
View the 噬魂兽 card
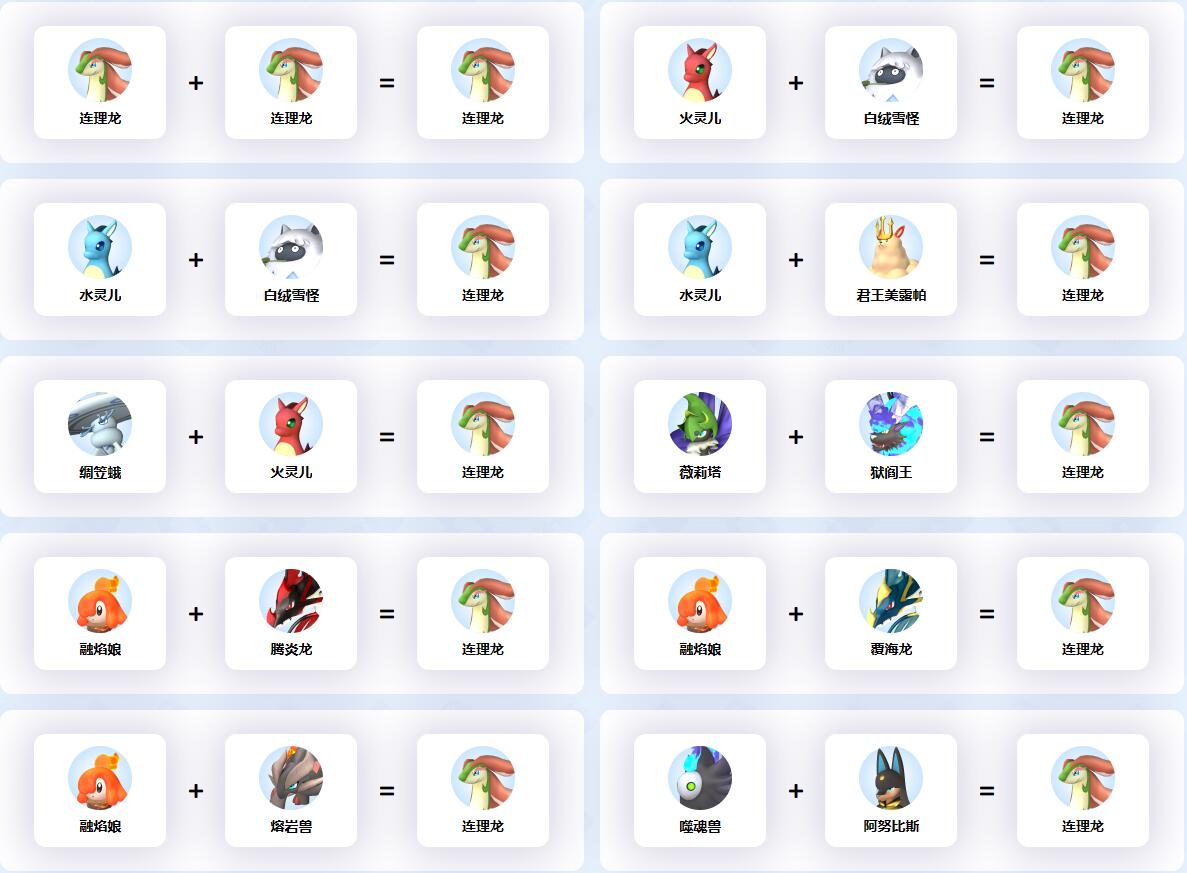[699, 790]
